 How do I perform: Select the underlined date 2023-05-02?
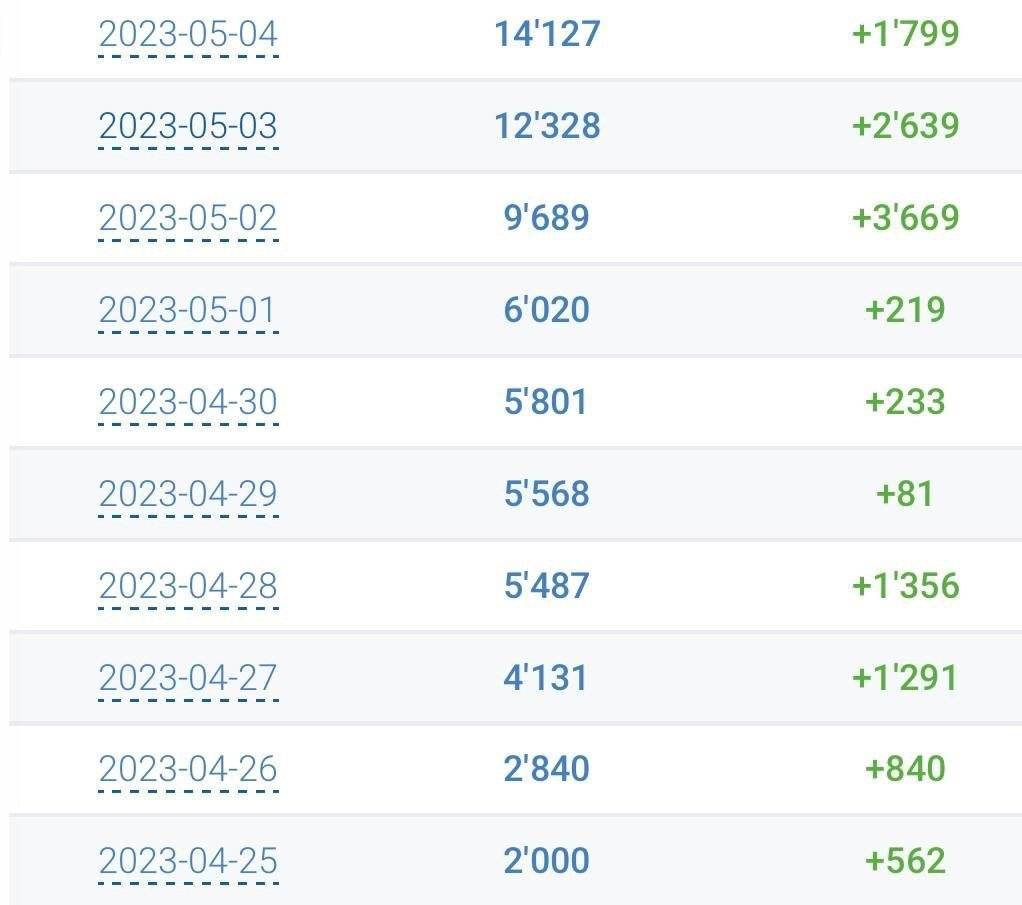pos(188,219)
